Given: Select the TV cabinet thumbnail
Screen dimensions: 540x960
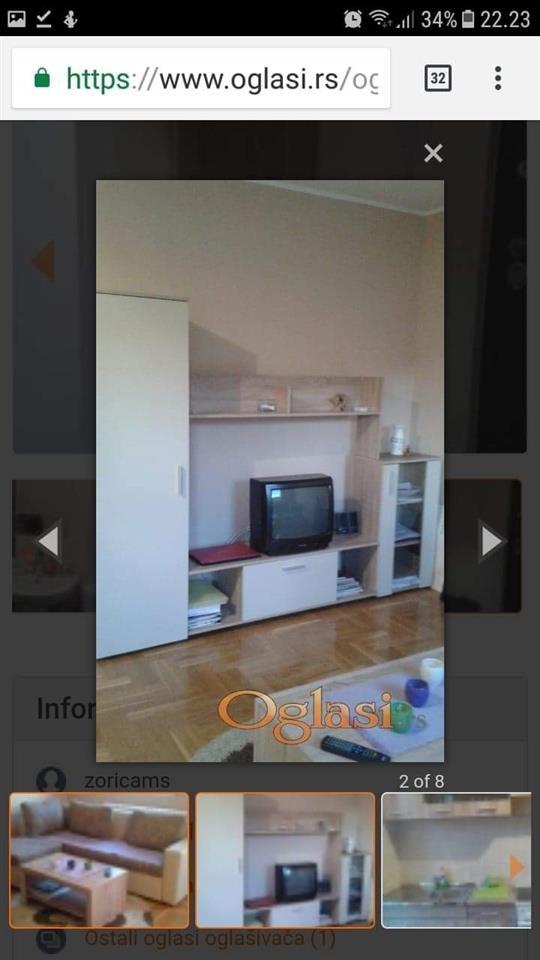Looking at the screenshot, I should click(x=285, y=860).
